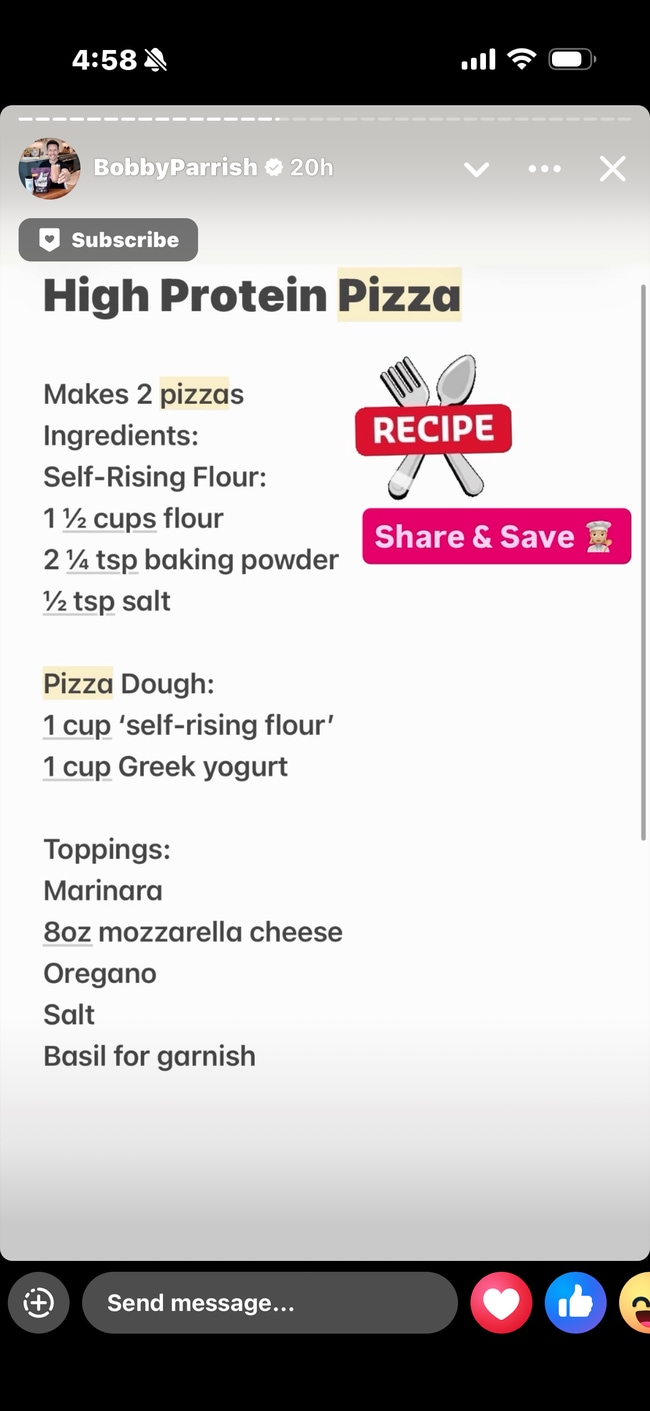The height and width of the screenshot is (1411, 650).
Task: React with the laughing emoji
Action: [636, 1303]
